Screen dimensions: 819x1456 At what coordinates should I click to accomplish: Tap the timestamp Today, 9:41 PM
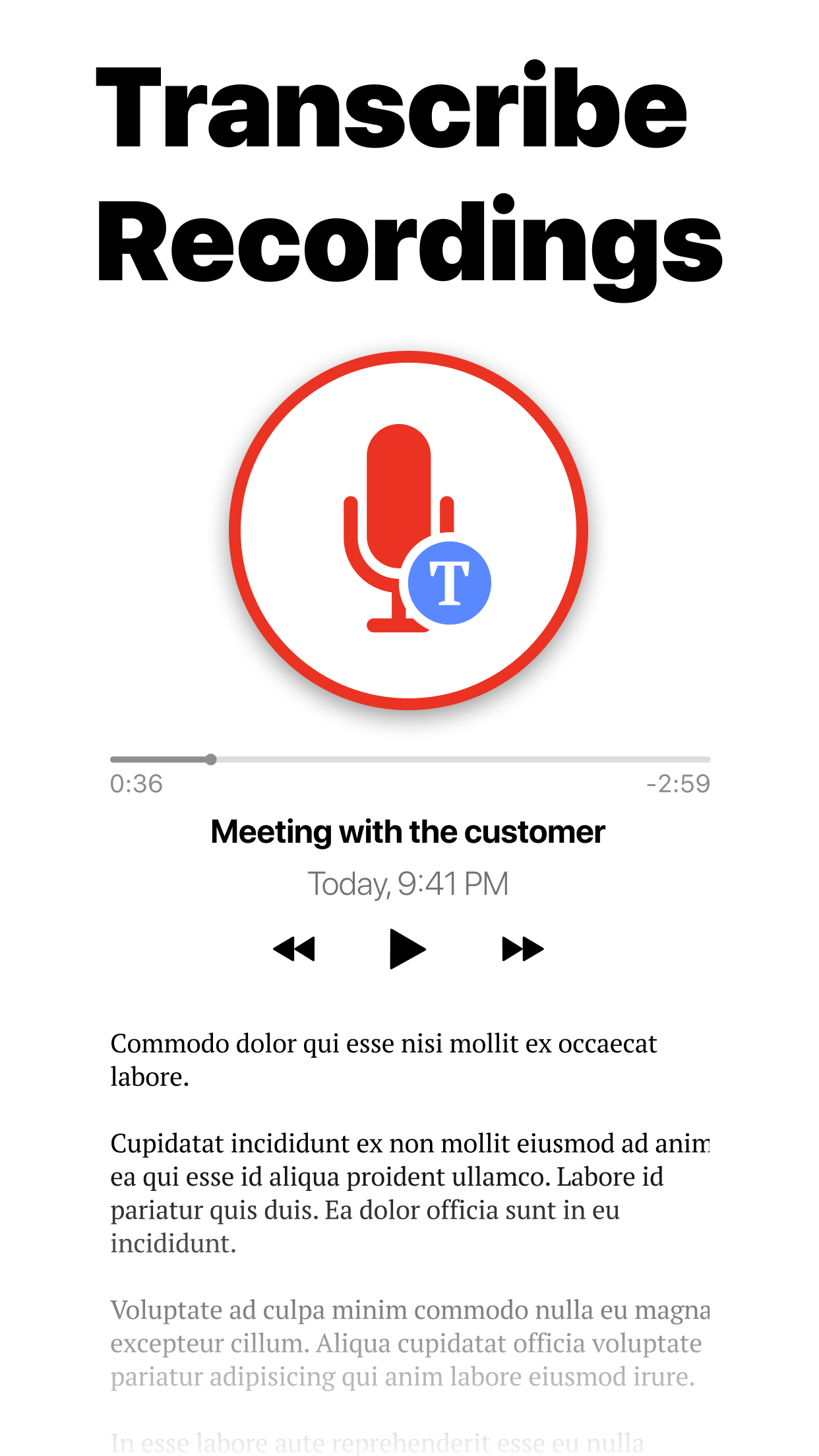click(x=408, y=882)
